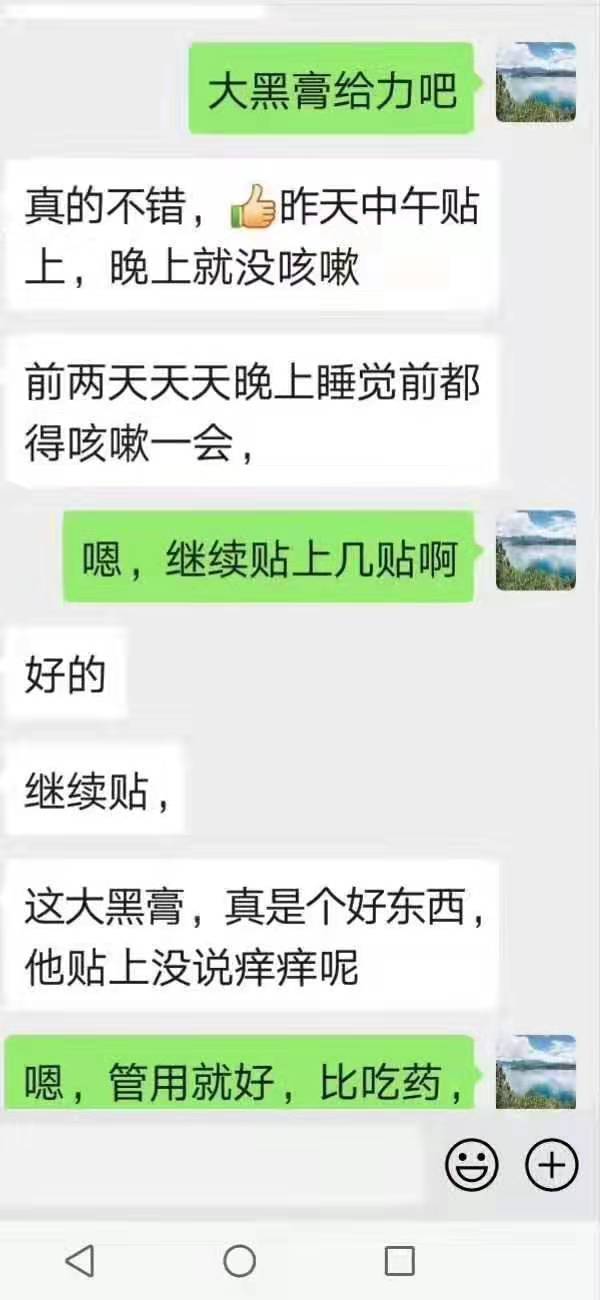This screenshot has width=600, height=1300.
Task: Open the plus attachments menu
Action: [552, 1165]
